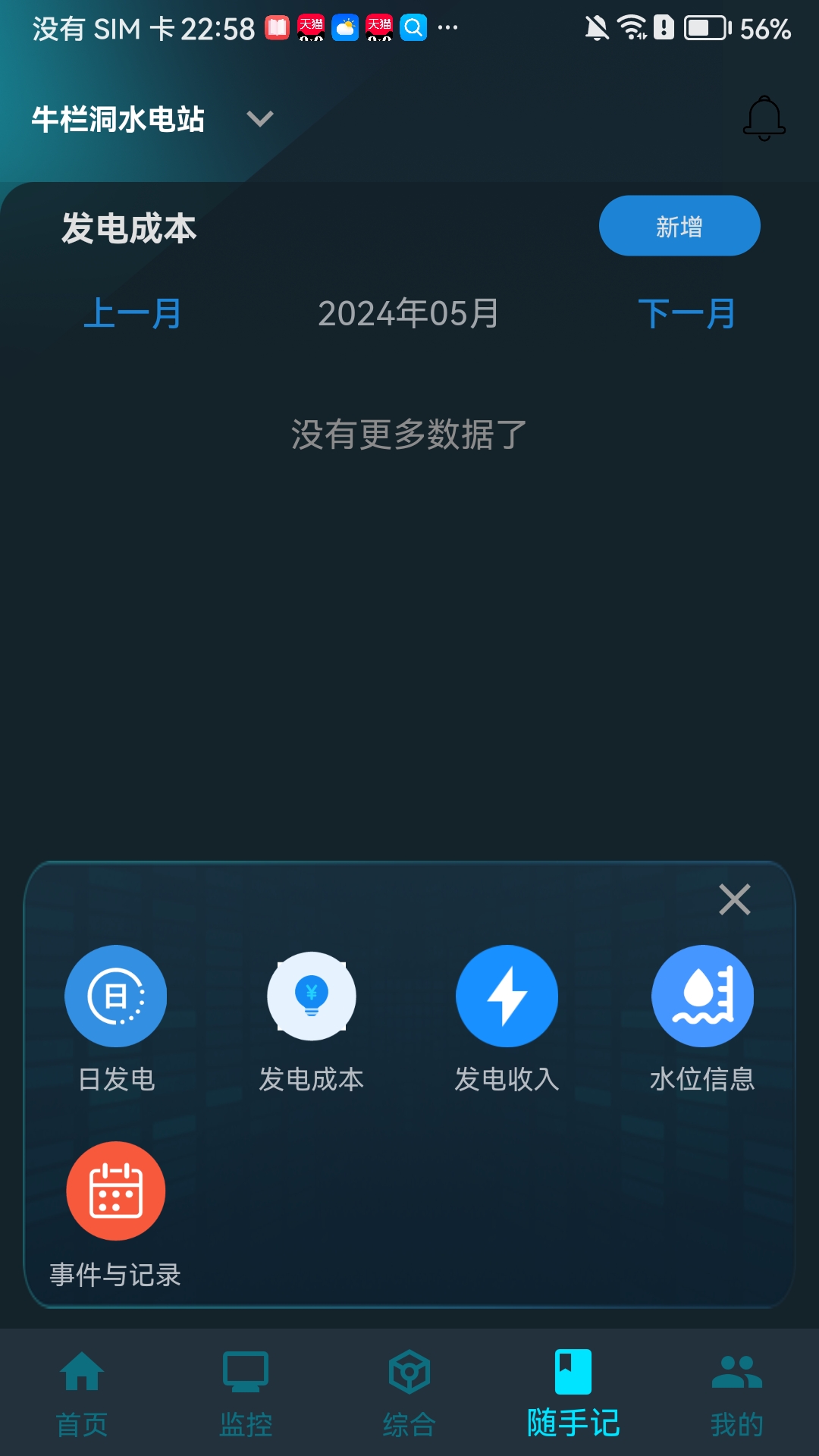Viewport: 819px width, 1456px height.
Task: Select the 随手记 tab
Action: point(573,1393)
